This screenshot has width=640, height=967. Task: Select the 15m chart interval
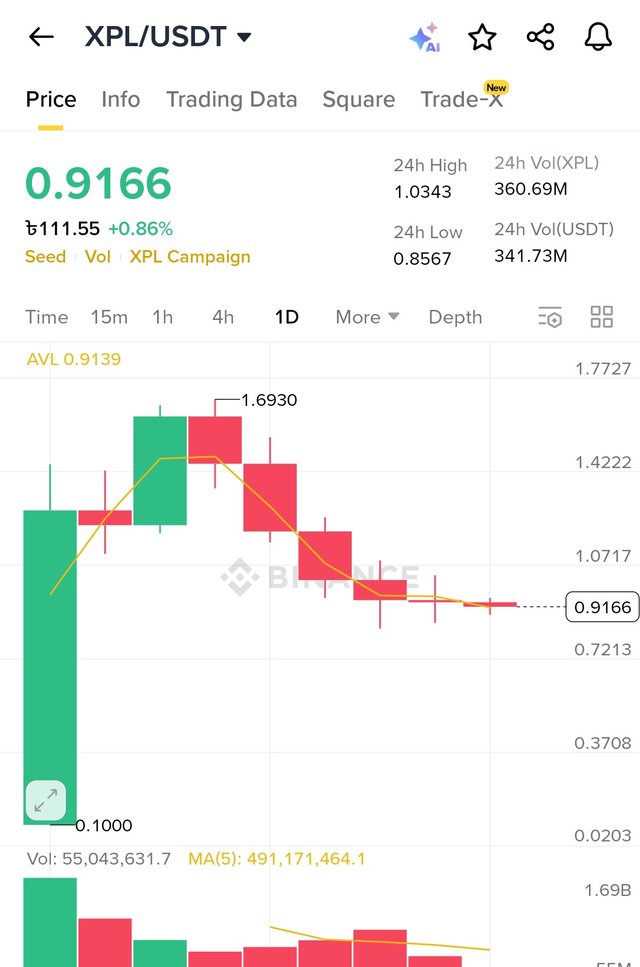point(109,317)
